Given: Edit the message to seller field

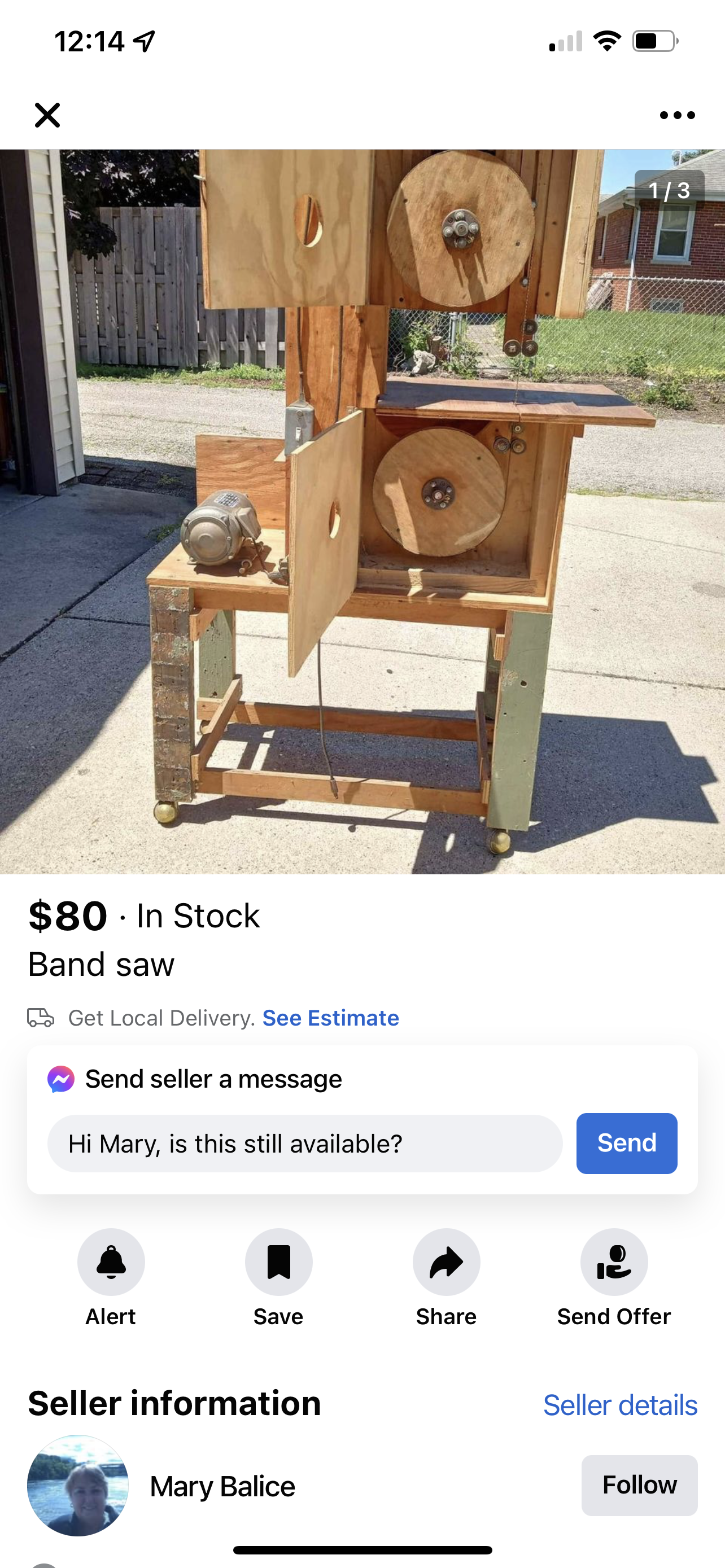Looking at the screenshot, I should click(x=304, y=1144).
